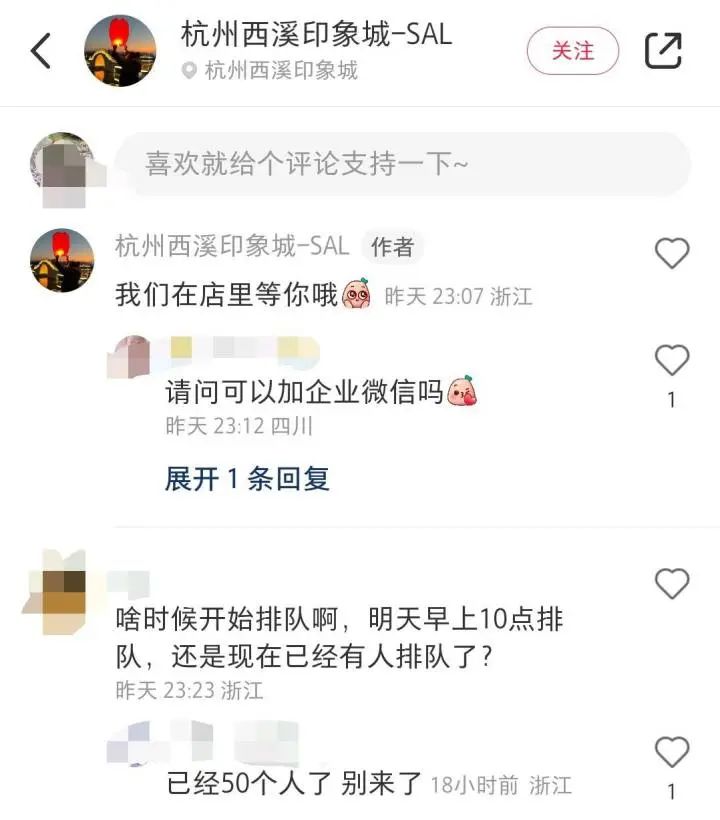Expand 展开 1 条回复
This screenshot has height=820, width=720.
[x=247, y=479]
